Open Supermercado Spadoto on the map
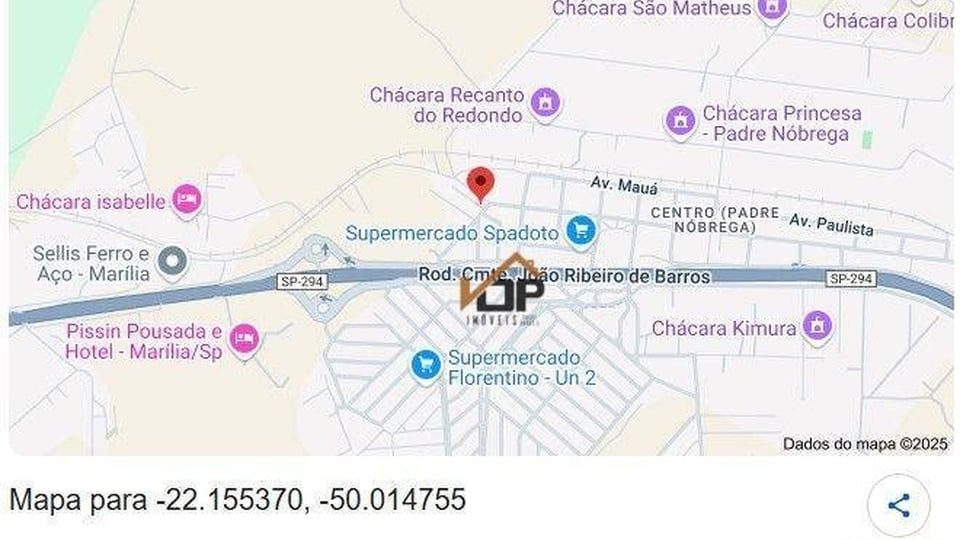 [x=580, y=232]
